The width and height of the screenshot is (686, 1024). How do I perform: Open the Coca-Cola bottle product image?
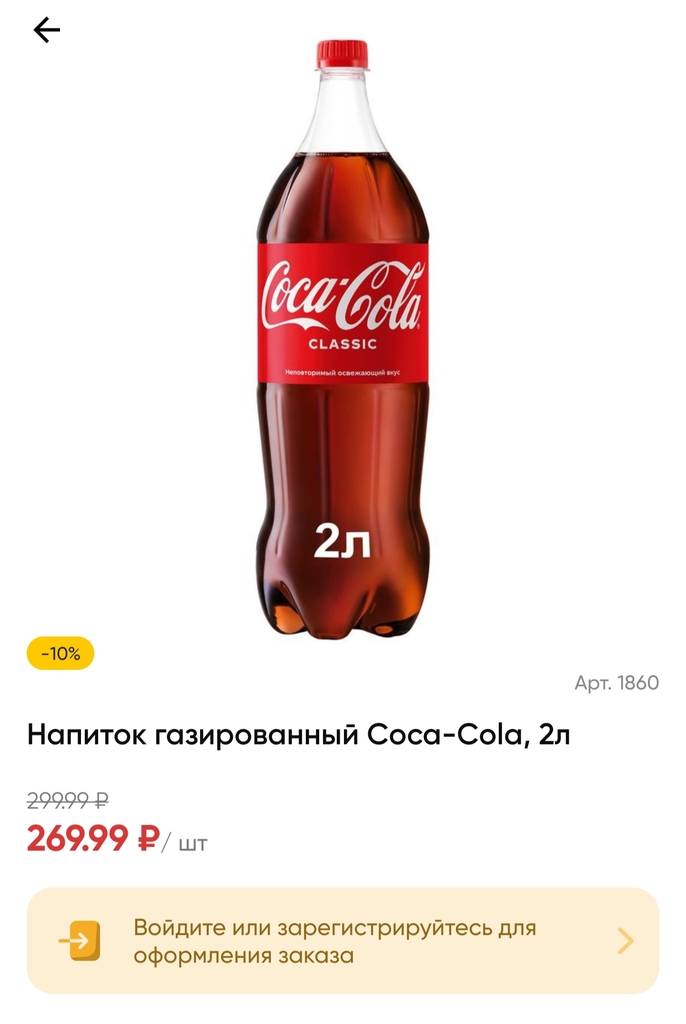(x=342, y=340)
